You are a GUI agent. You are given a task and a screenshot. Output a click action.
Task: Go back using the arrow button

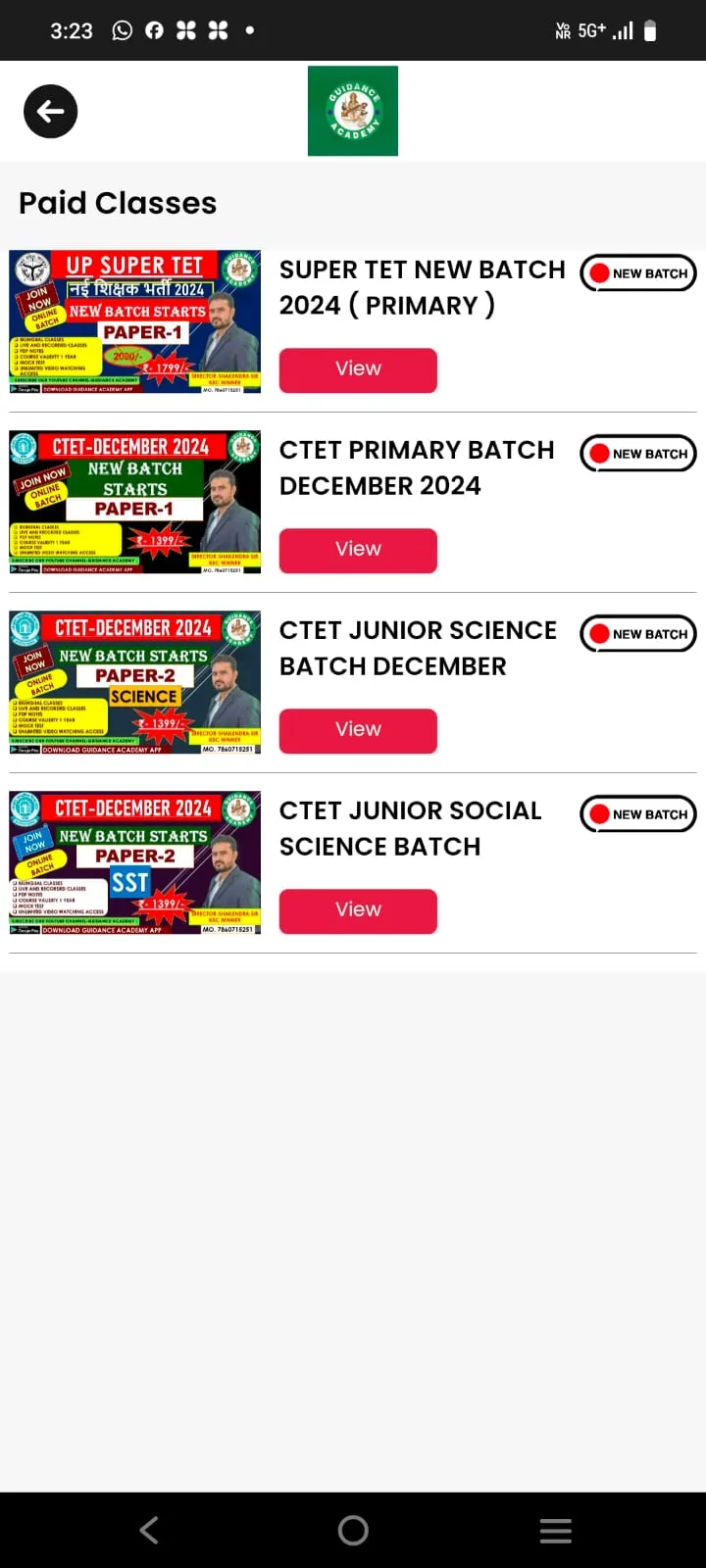[51, 112]
